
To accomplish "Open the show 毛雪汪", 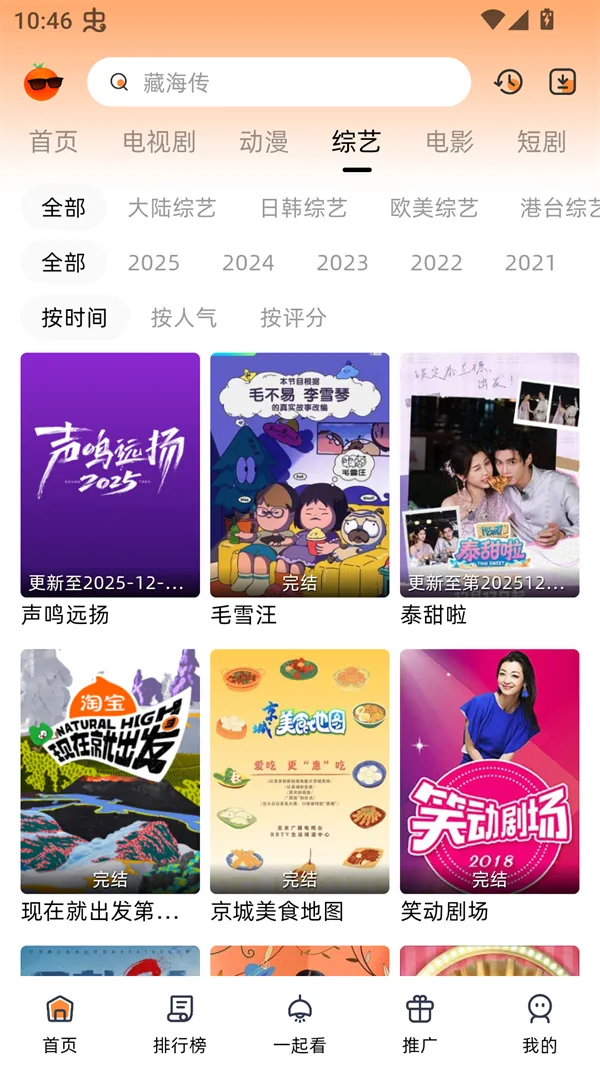I will (300, 475).
